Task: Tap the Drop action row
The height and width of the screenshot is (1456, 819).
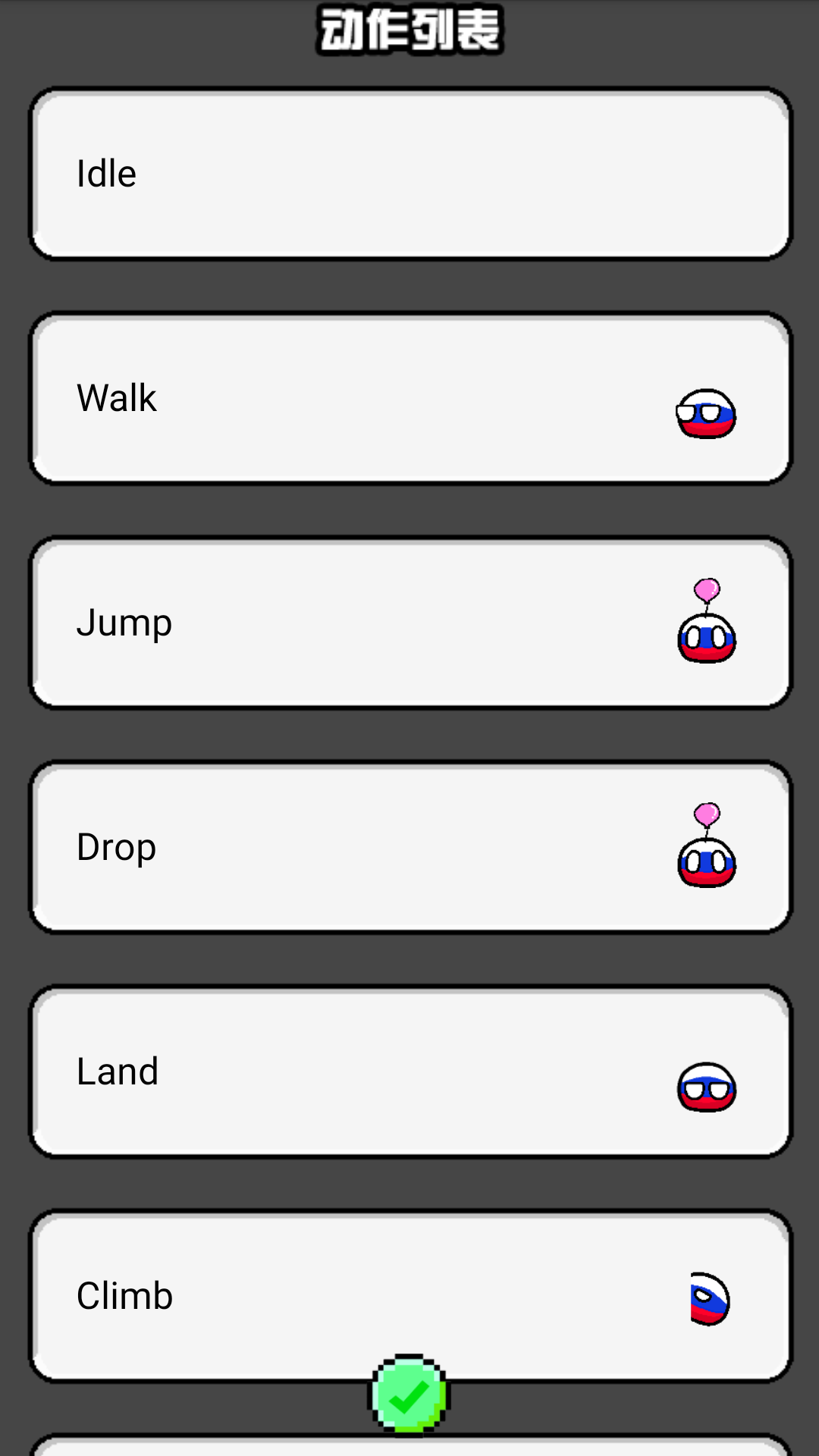Action: [x=409, y=847]
